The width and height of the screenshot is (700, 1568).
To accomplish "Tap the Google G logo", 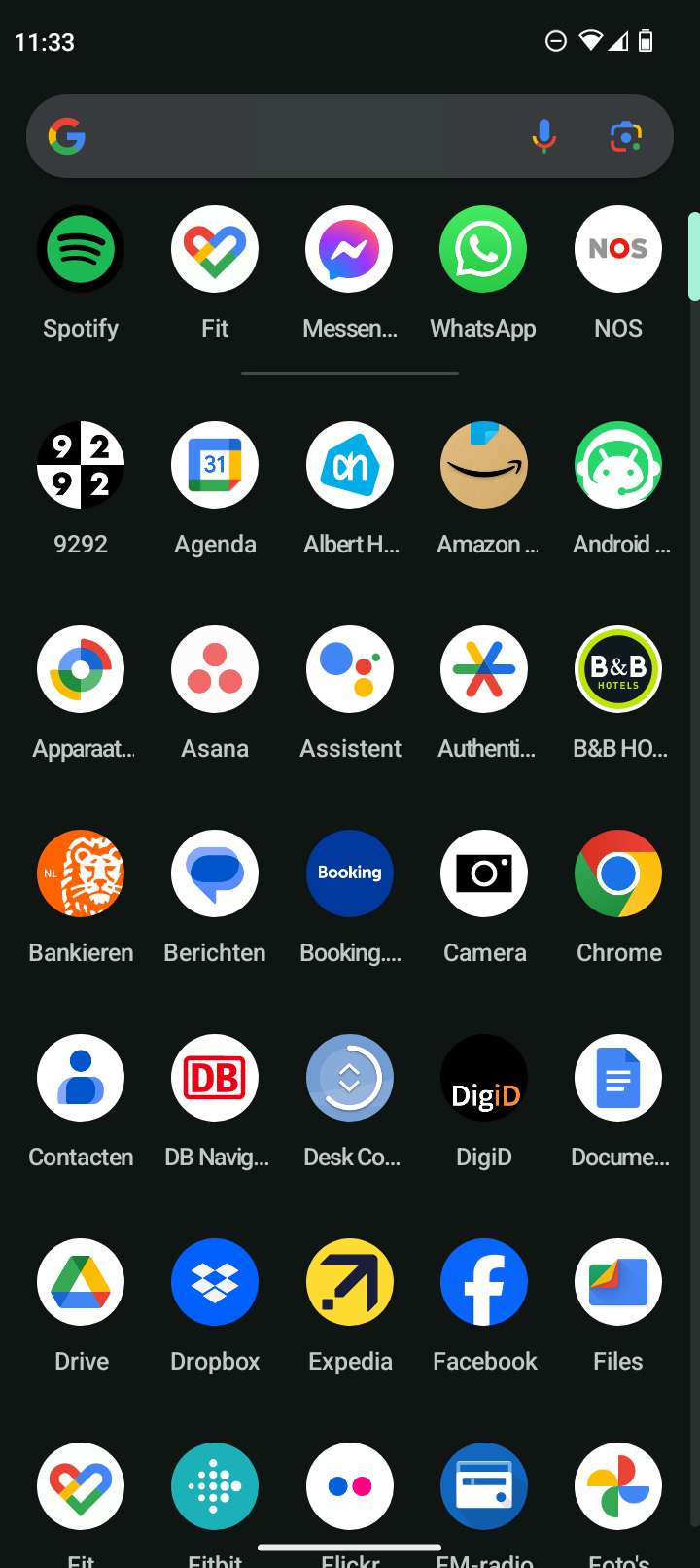I will (67, 136).
